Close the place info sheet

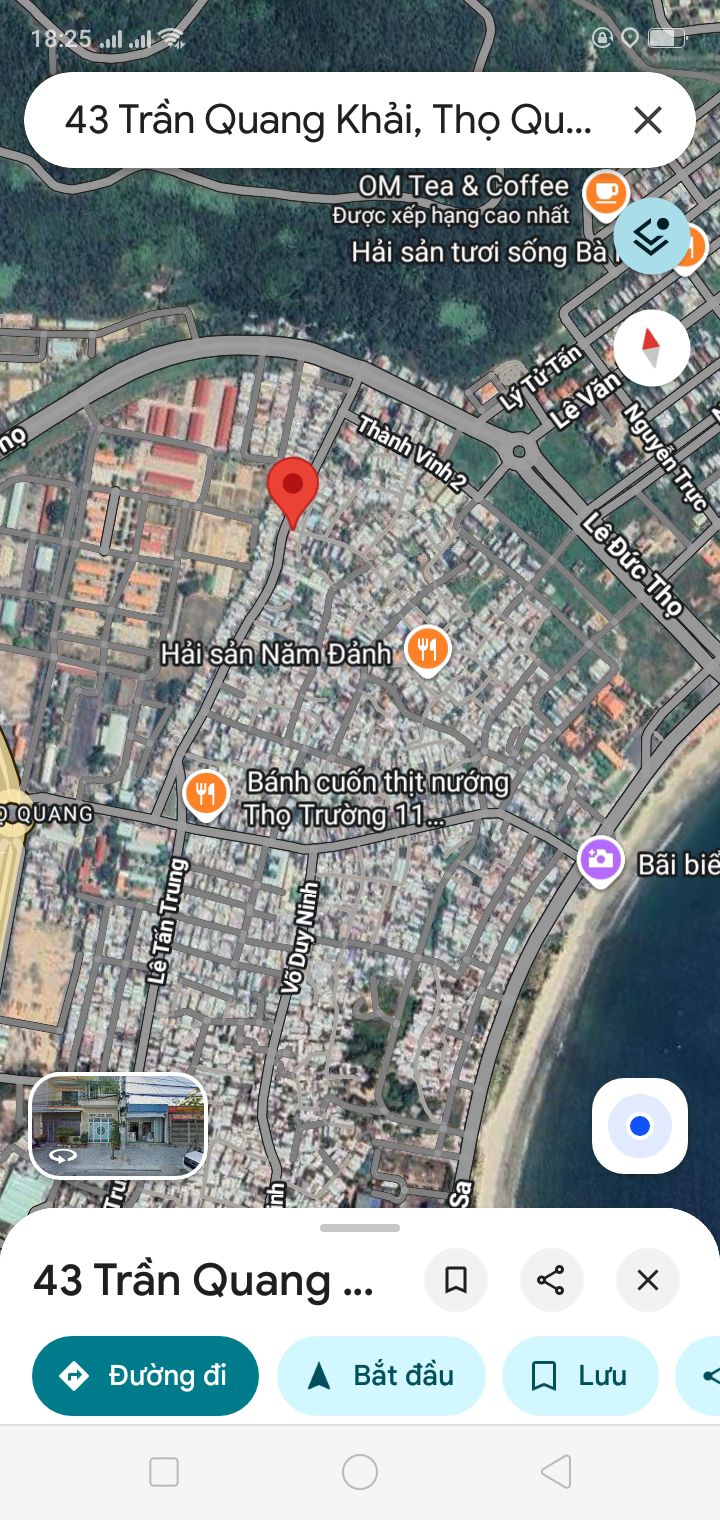[648, 1280]
